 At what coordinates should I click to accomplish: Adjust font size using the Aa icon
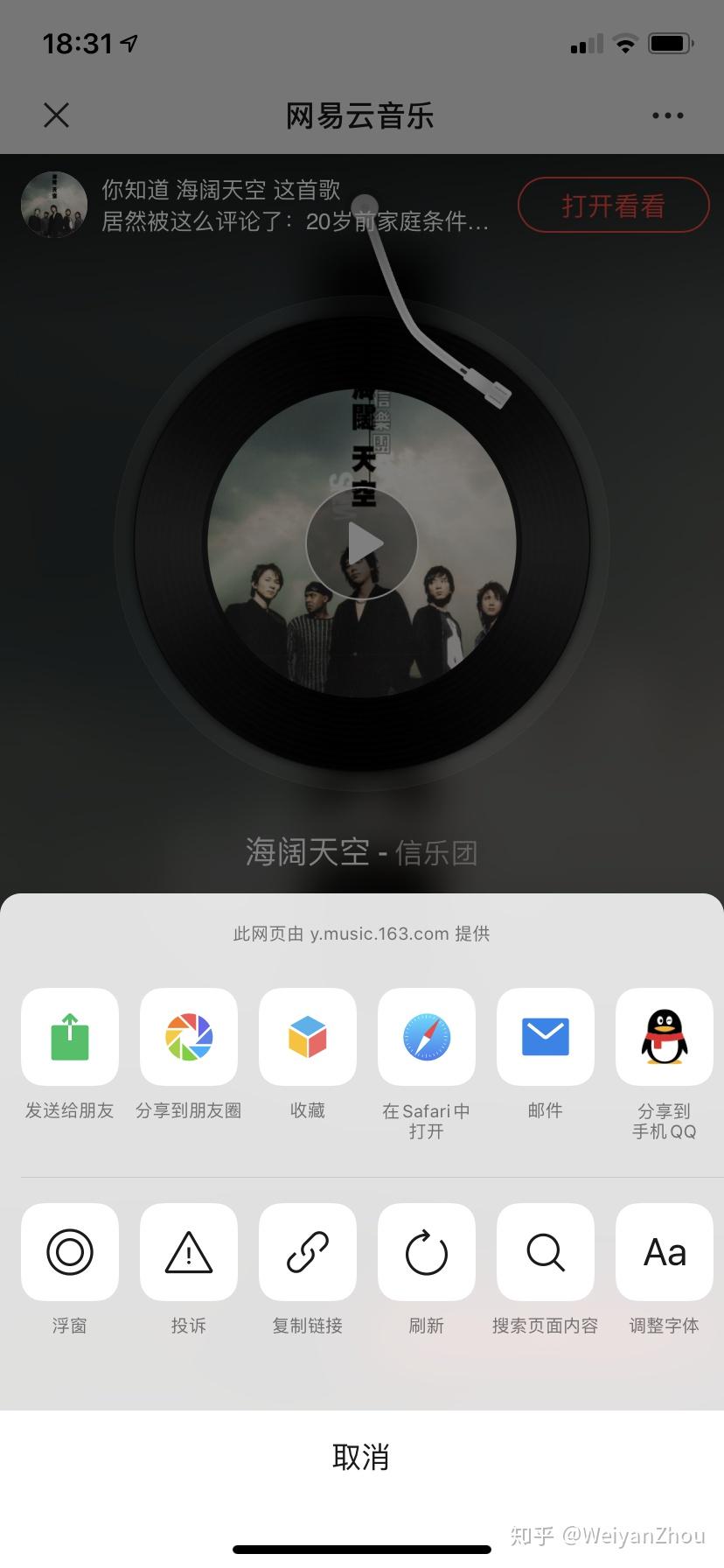[664, 1251]
